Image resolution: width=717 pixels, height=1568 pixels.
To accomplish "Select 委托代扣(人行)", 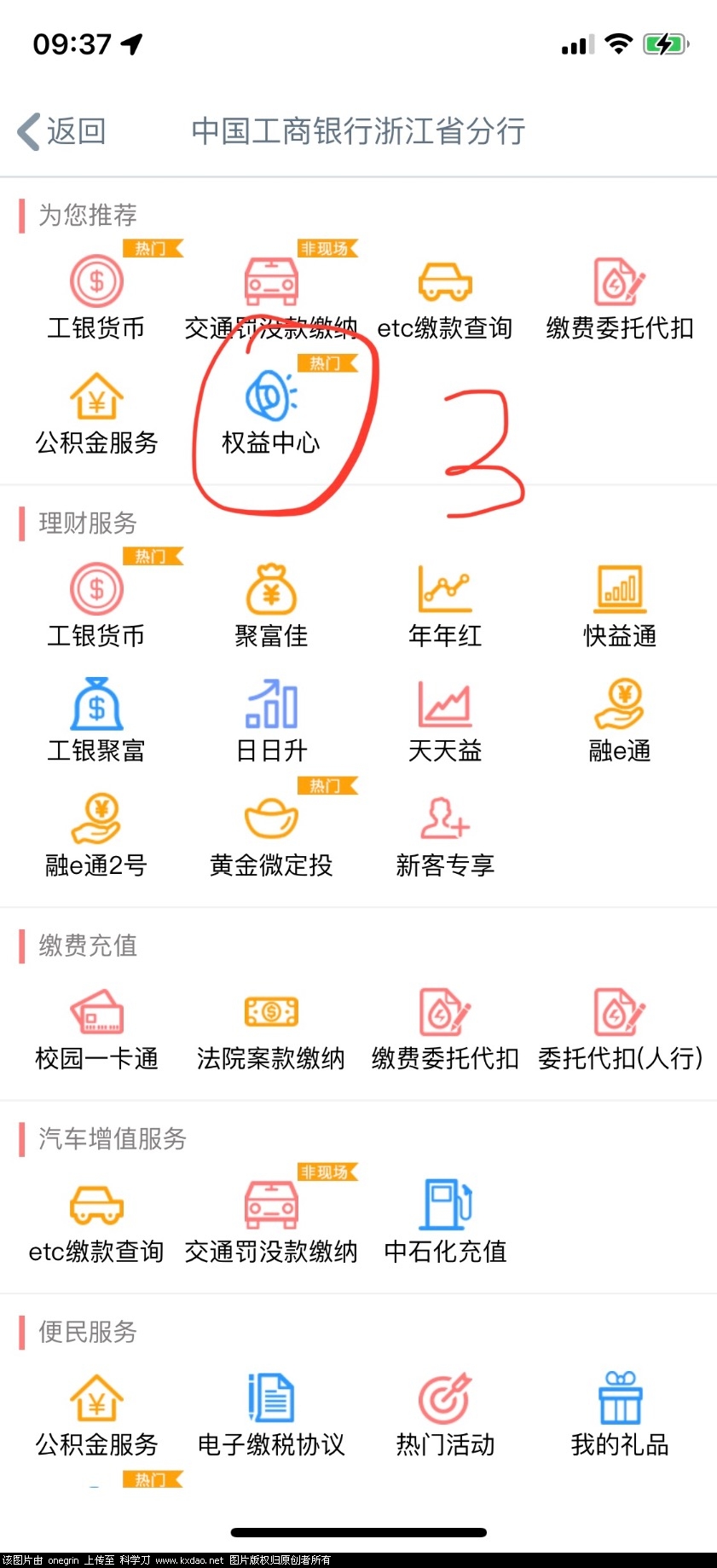I will tap(619, 1027).
